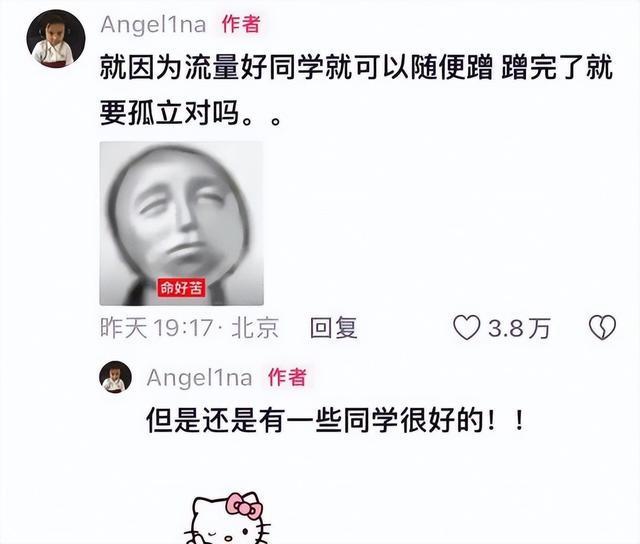This screenshot has width=640, height=544.
Task: Reply to Angel1na's comment via 回复
Action: pos(334,328)
